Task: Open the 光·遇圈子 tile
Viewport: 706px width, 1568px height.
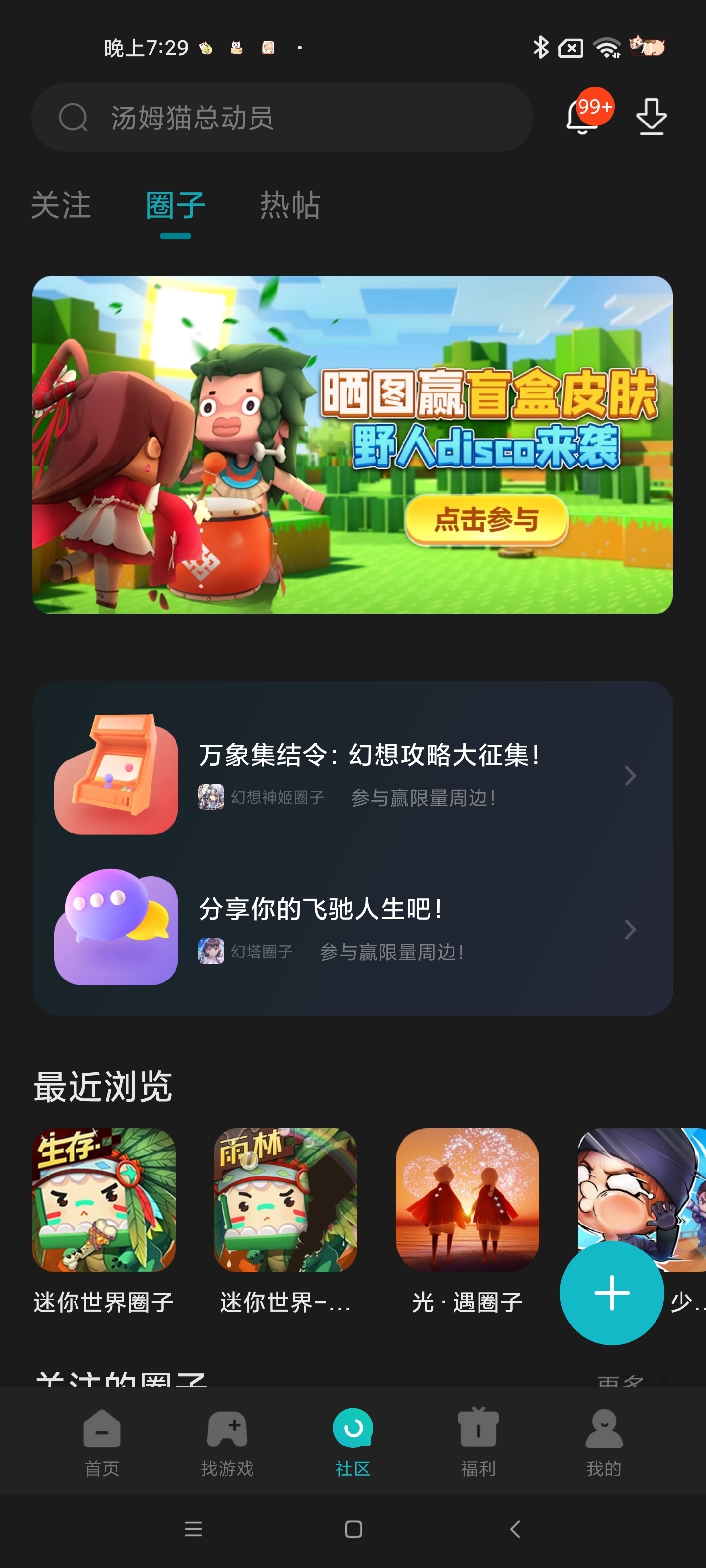Action: coord(467,1200)
